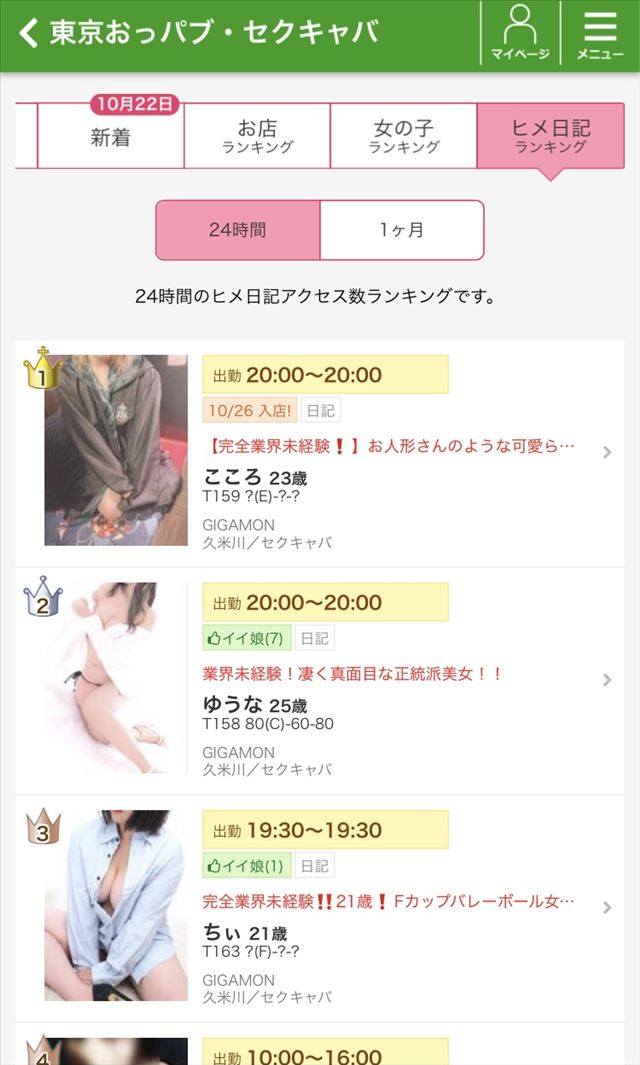Viewport: 640px width, 1065px height.
Task: Open rank 1 entry こころ 23歳
Action: coord(400,478)
